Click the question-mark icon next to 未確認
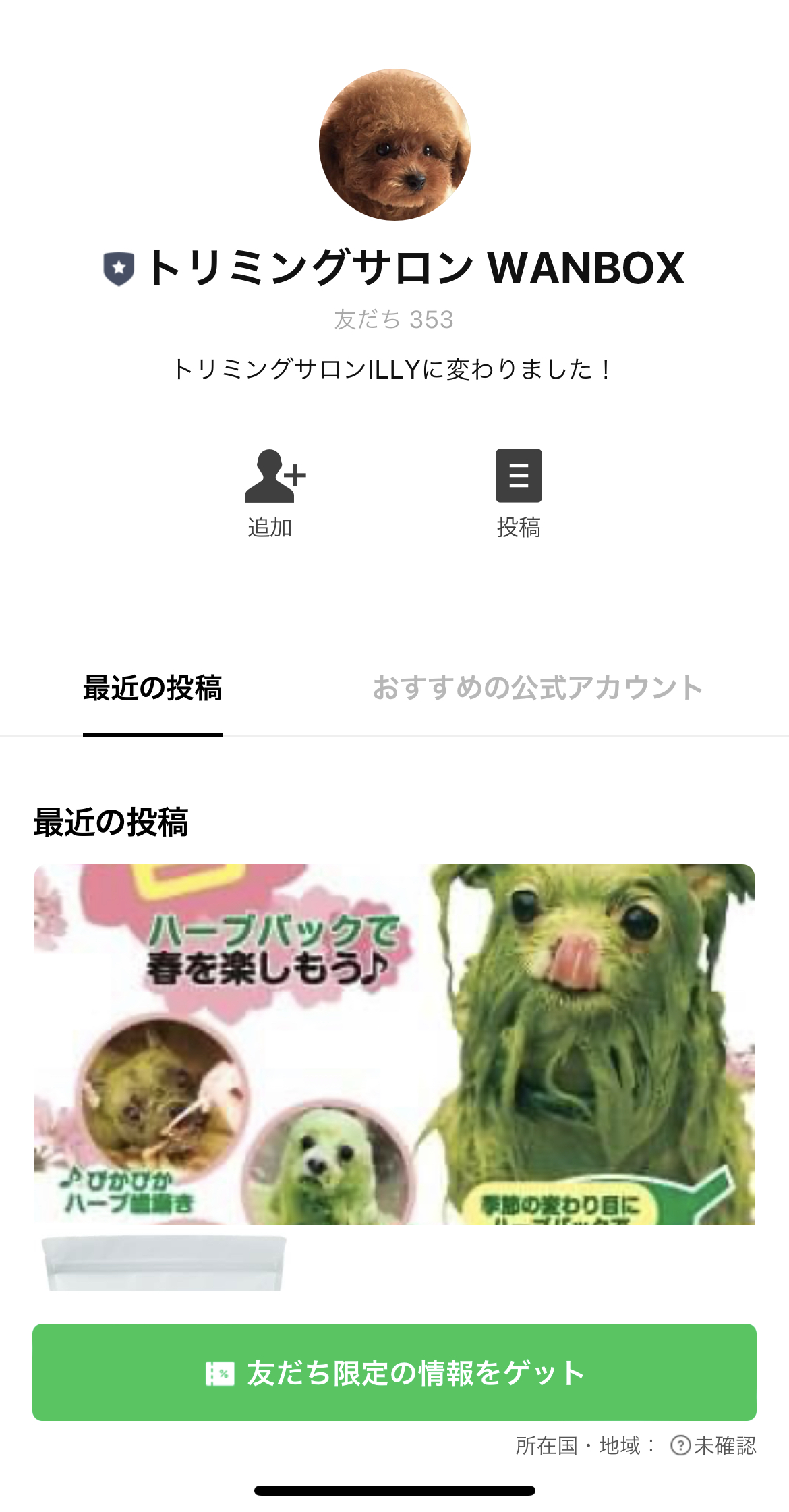 pos(680,1447)
